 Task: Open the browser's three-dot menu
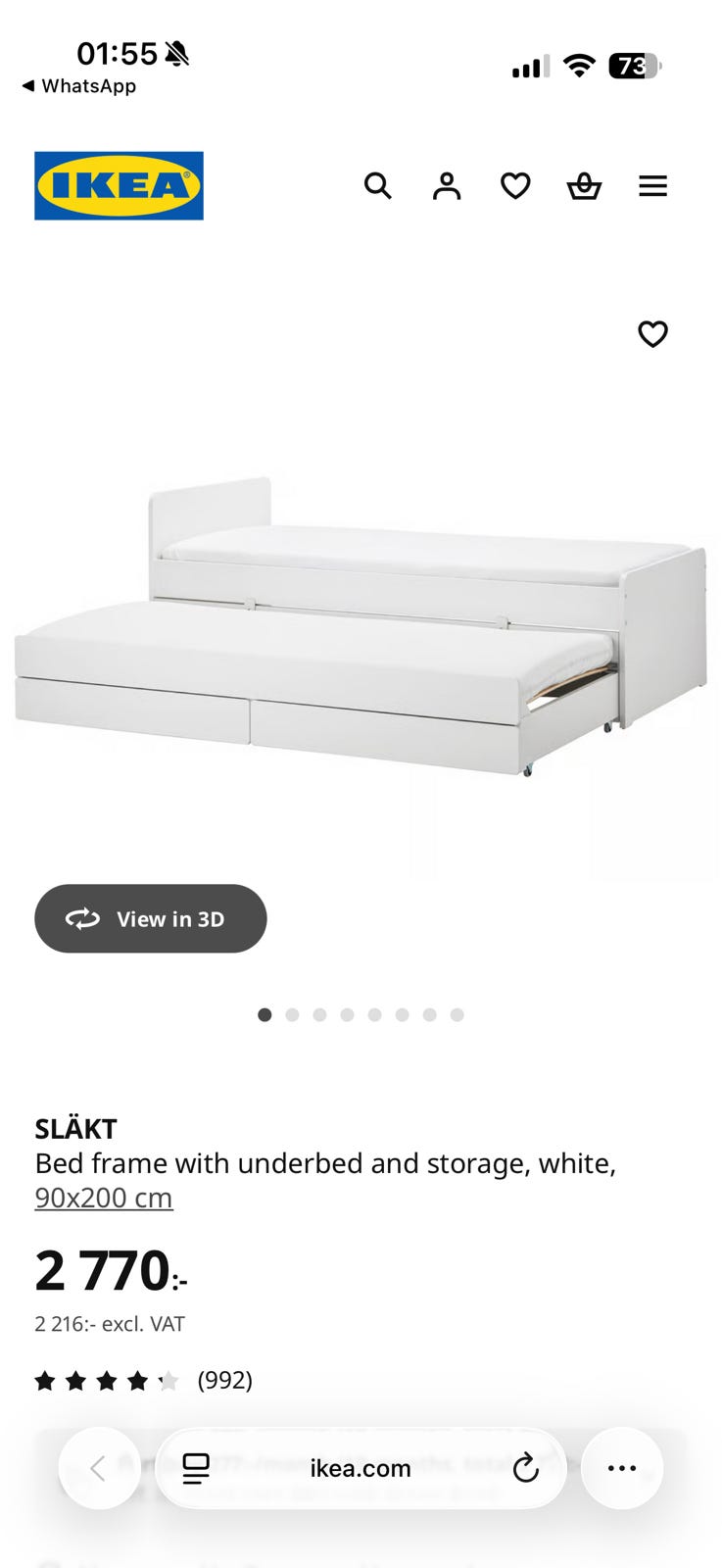click(622, 1468)
